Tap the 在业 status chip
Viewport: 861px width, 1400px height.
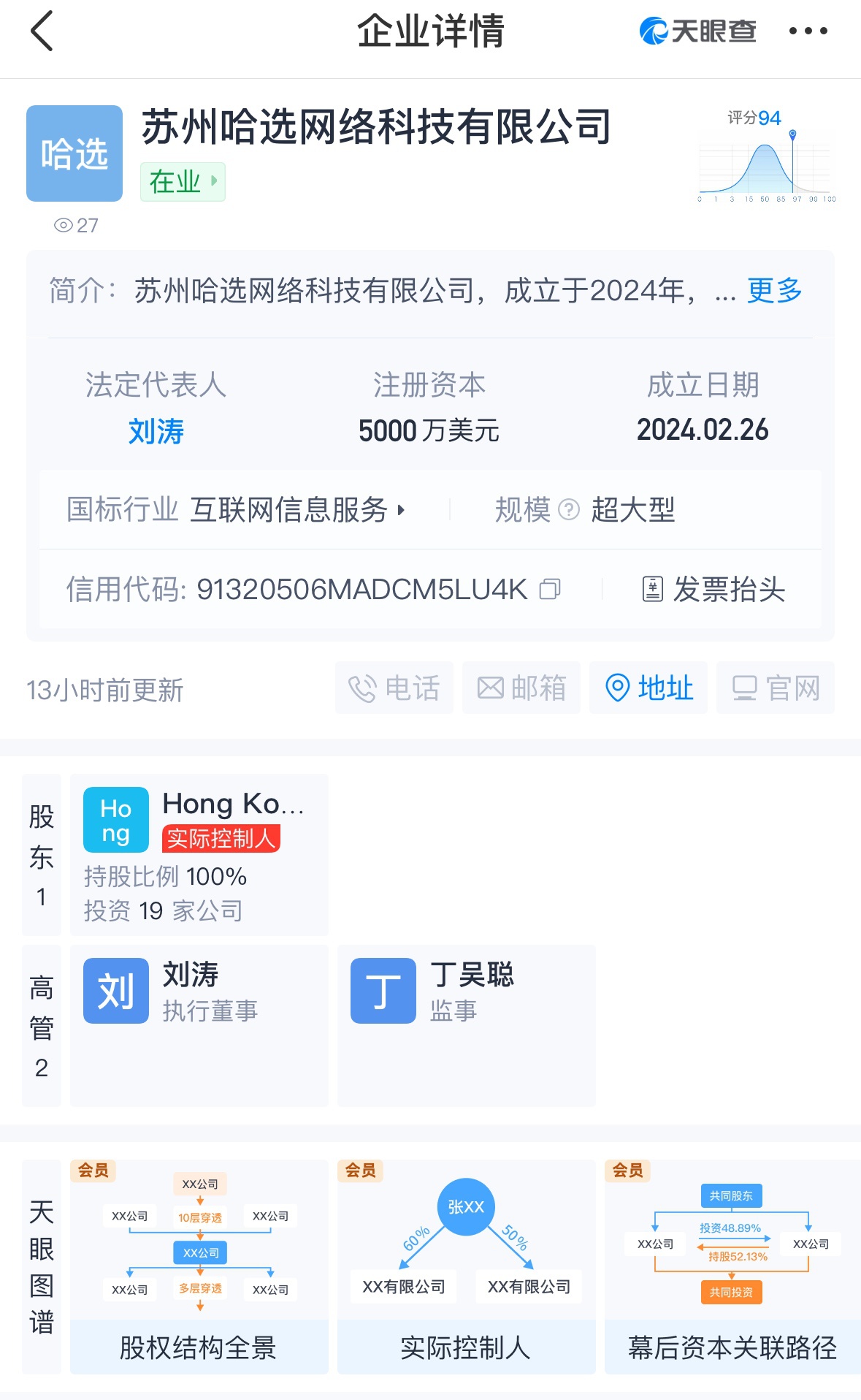[183, 181]
